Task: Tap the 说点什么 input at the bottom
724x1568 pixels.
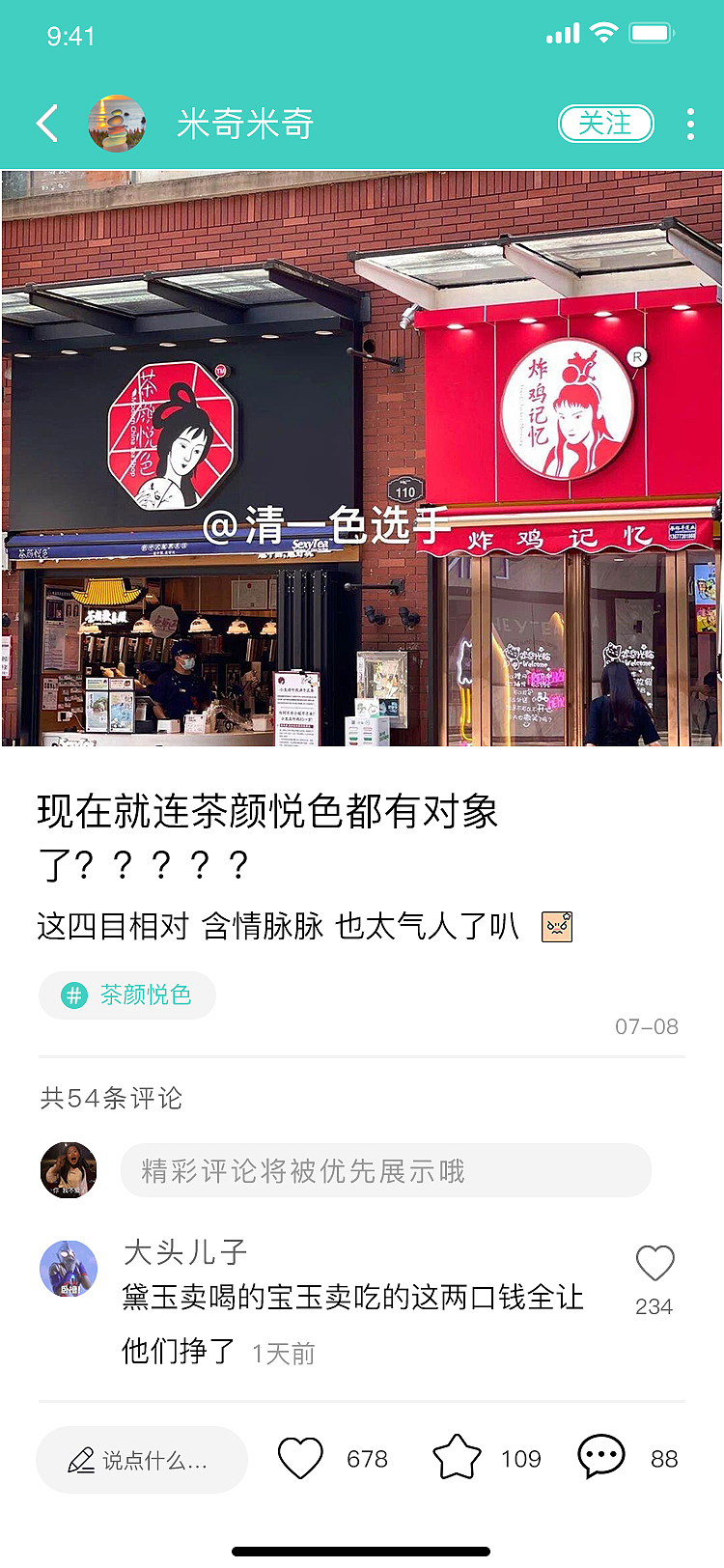Action: 142,1460
